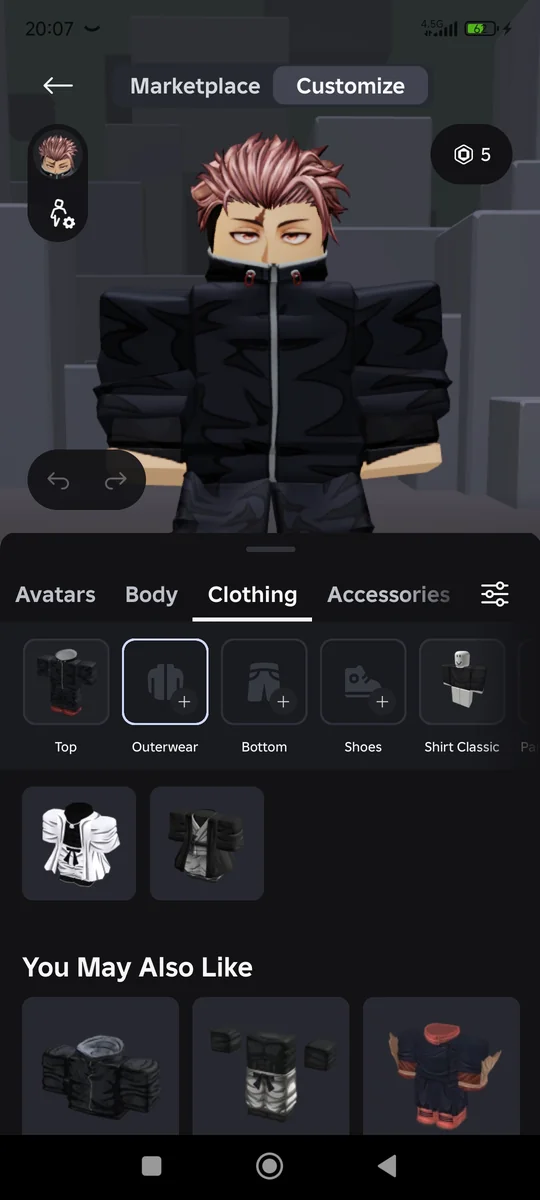Undo the last avatar change
The width and height of the screenshot is (540, 1200).
click(58, 481)
